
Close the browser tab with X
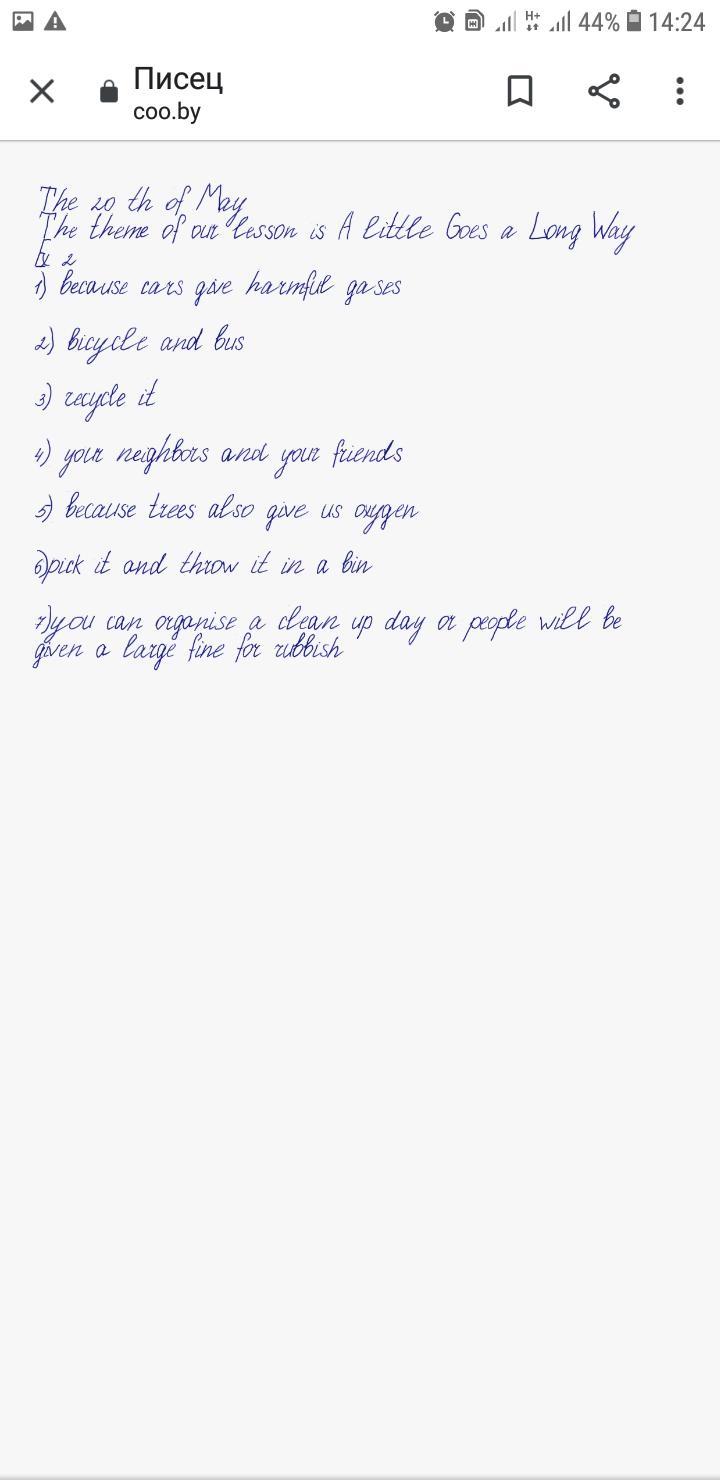[42, 91]
